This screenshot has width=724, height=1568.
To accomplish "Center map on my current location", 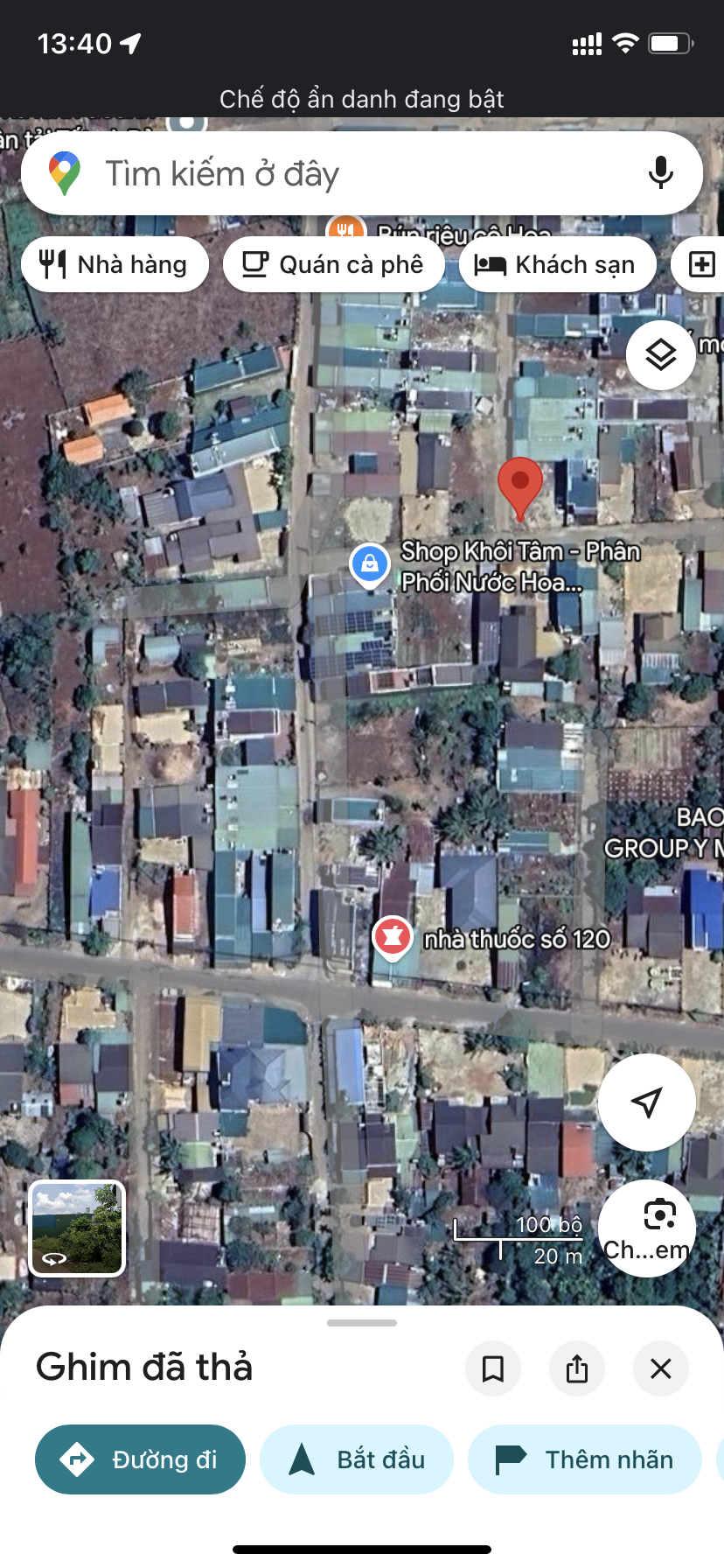I will click(x=646, y=1102).
